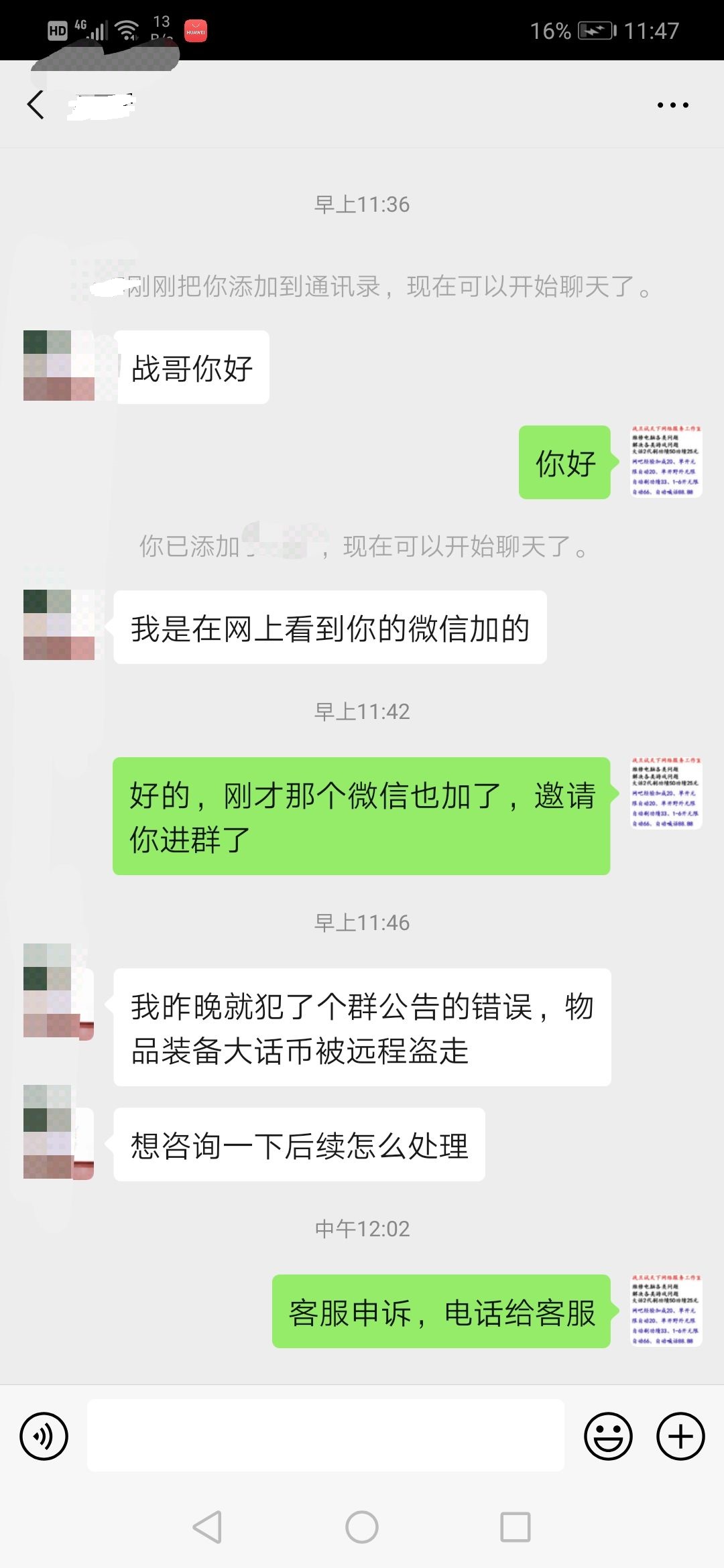Open contact avatar beside 战哥你好 message
The height and width of the screenshot is (1568, 724).
pos(59,366)
